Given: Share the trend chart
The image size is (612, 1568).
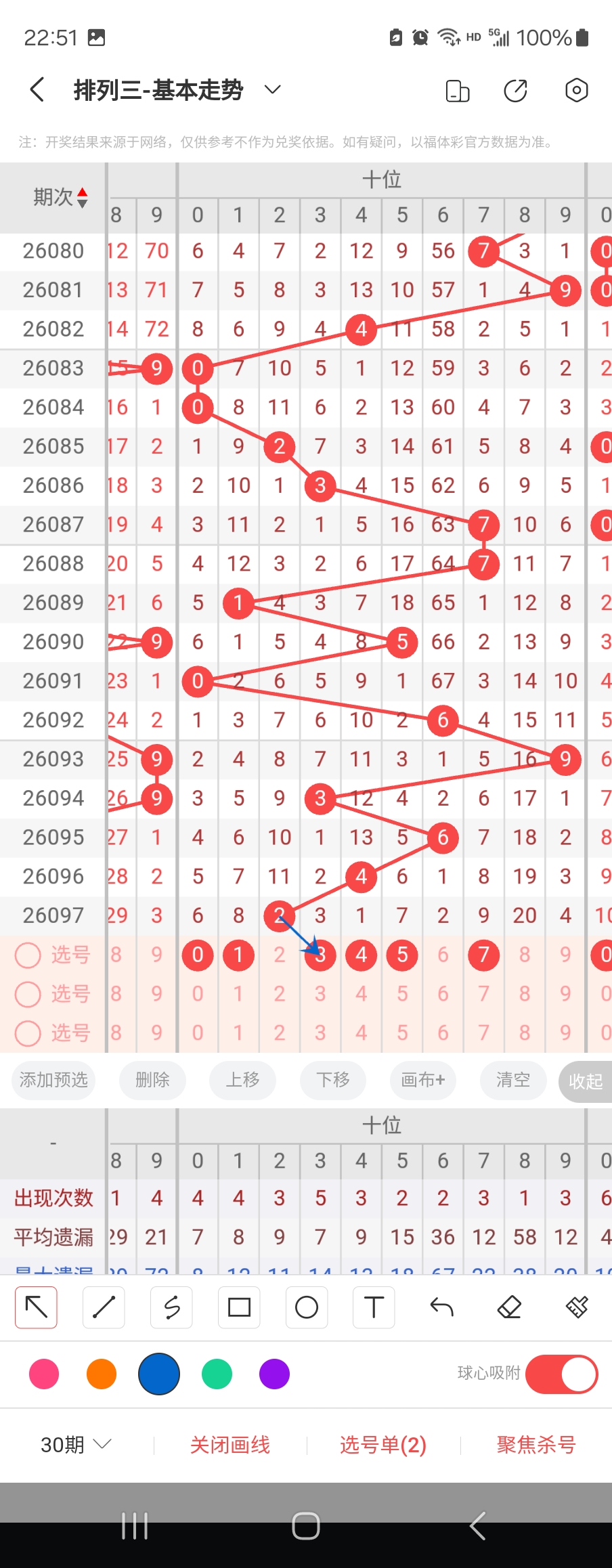Looking at the screenshot, I should (x=516, y=90).
